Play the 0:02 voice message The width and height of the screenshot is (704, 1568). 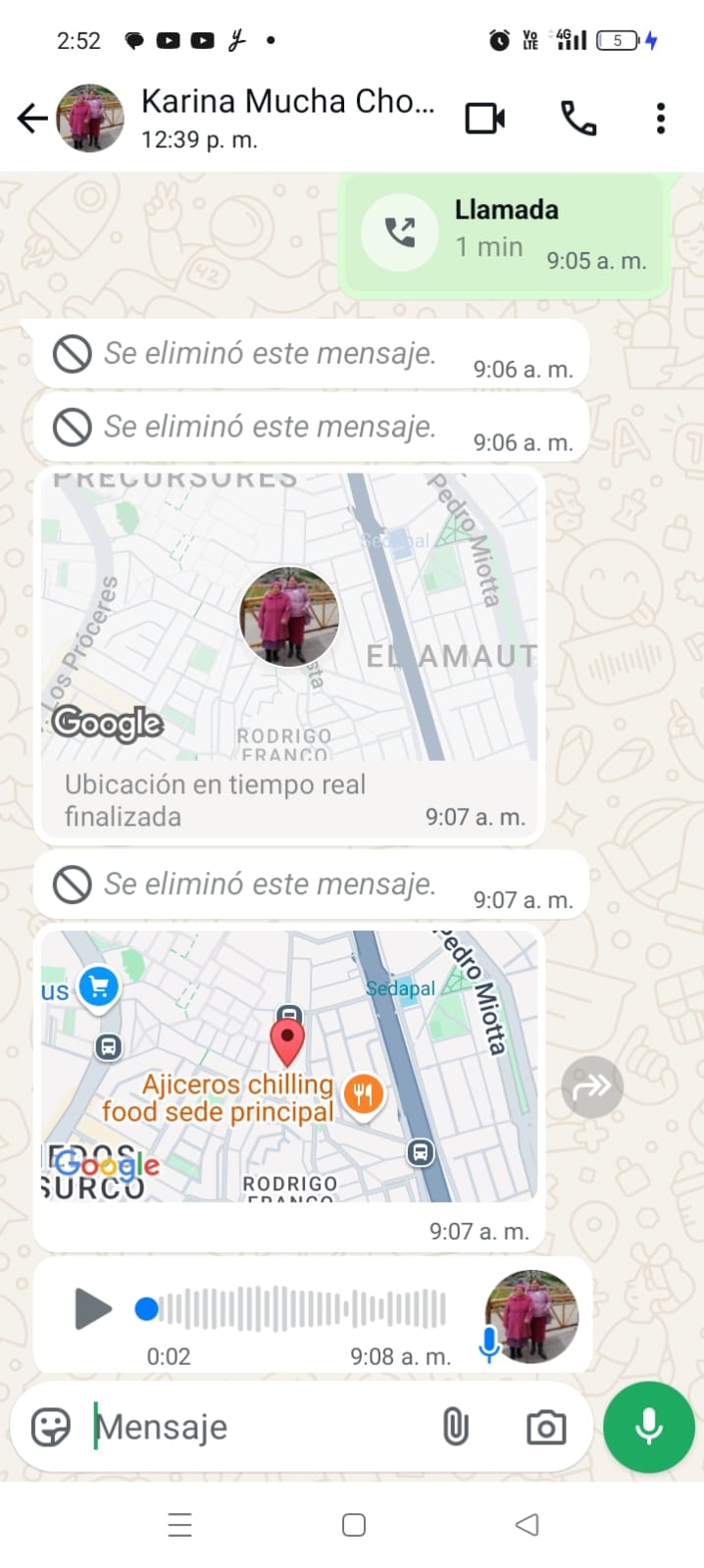tap(92, 1308)
